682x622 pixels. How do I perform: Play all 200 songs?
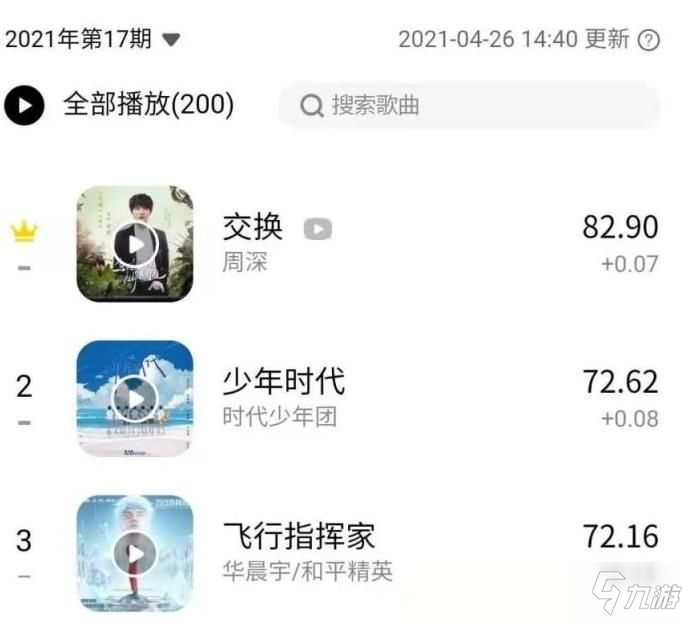point(25,105)
